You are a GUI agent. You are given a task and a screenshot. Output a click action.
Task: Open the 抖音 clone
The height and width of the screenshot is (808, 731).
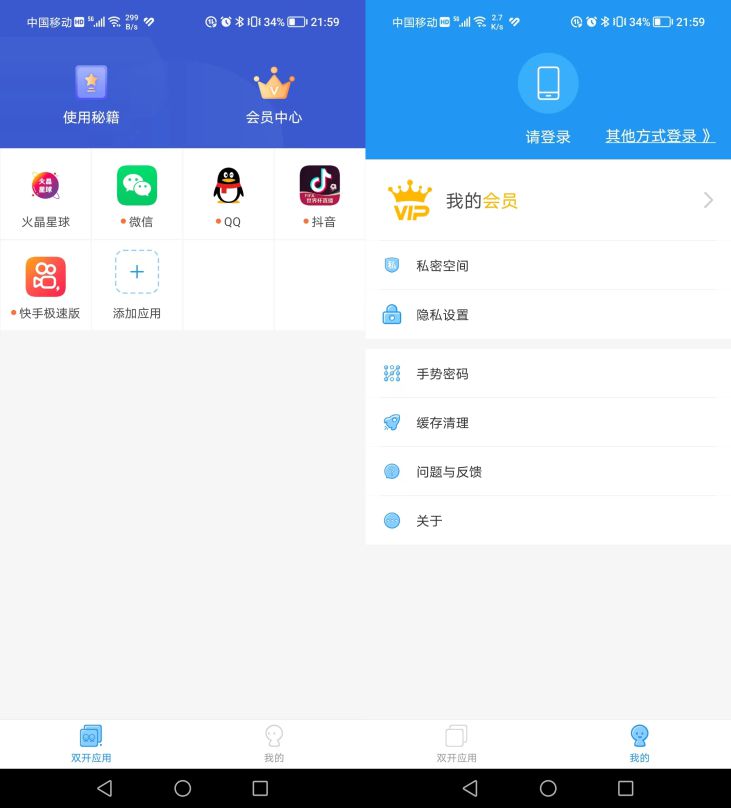tap(319, 196)
